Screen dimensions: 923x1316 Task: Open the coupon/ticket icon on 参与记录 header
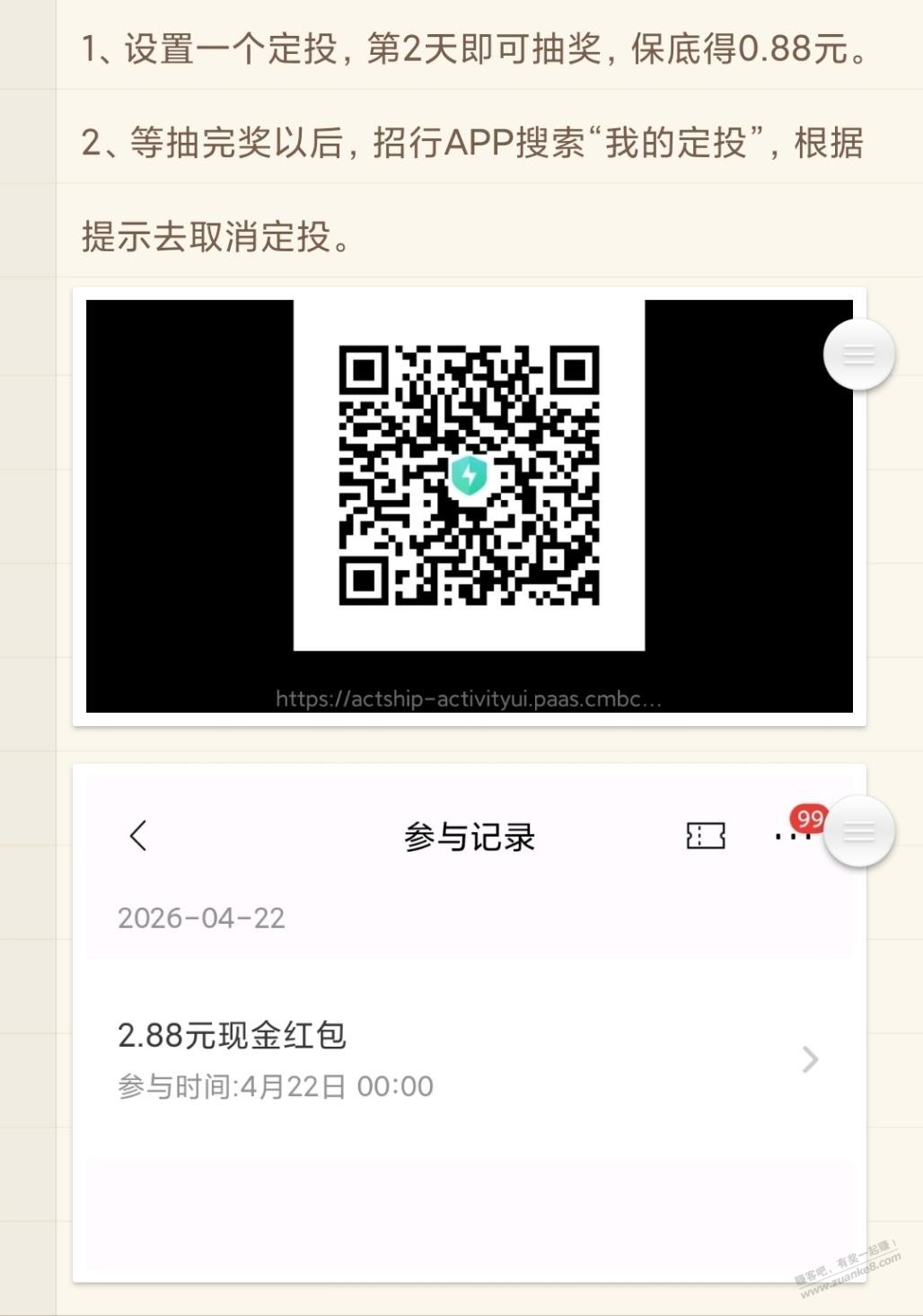pyautogui.click(x=704, y=836)
